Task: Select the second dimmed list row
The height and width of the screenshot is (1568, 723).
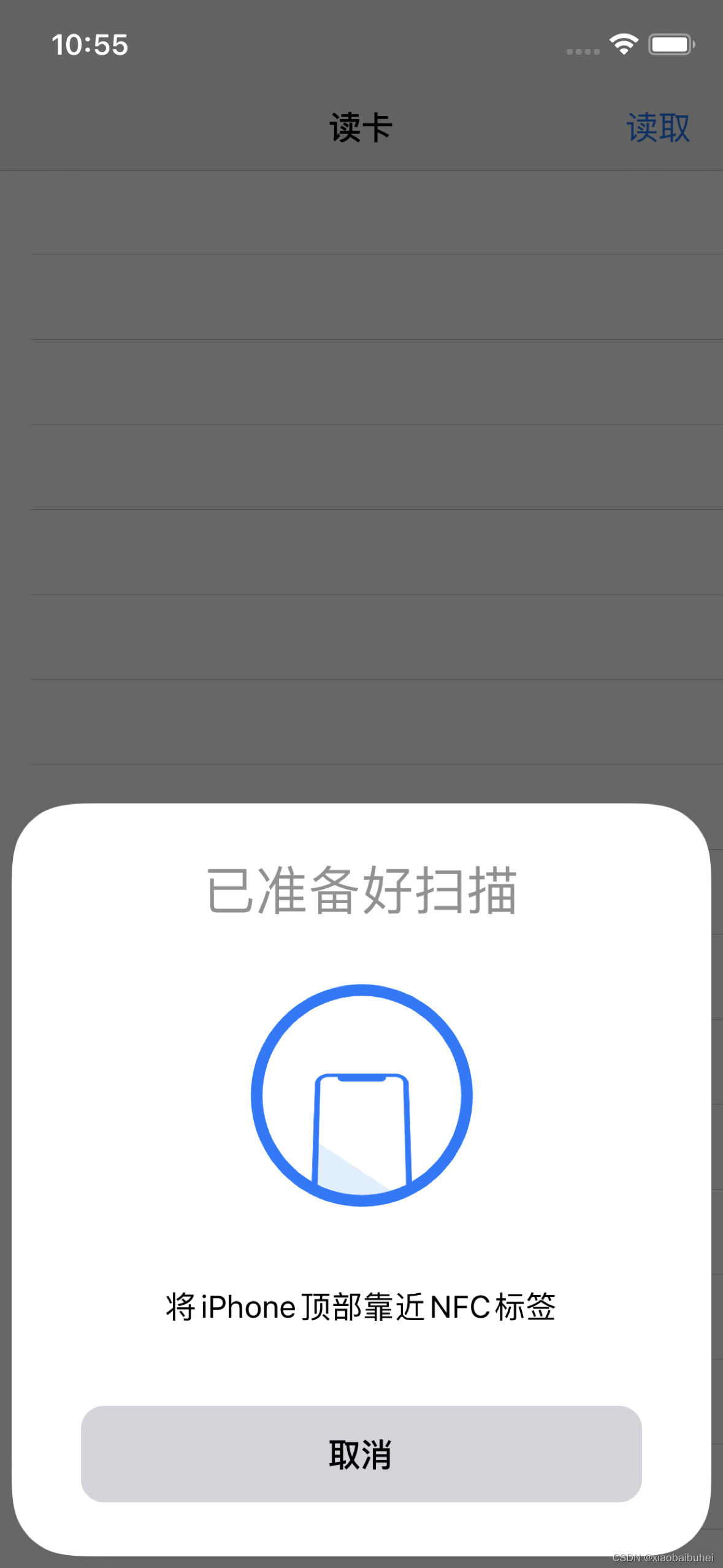Action: tap(361, 294)
